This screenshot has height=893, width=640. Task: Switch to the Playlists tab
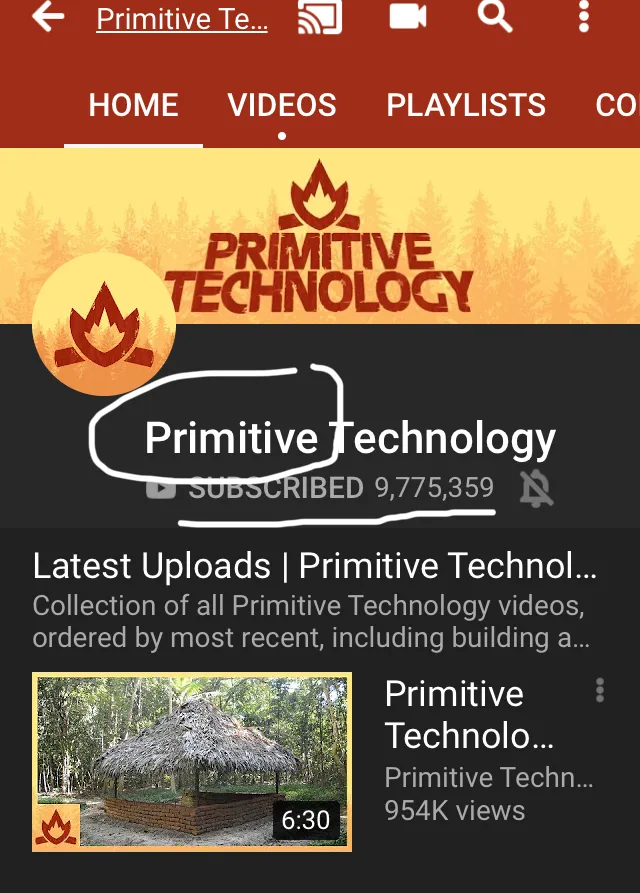pyautogui.click(x=466, y=106)
